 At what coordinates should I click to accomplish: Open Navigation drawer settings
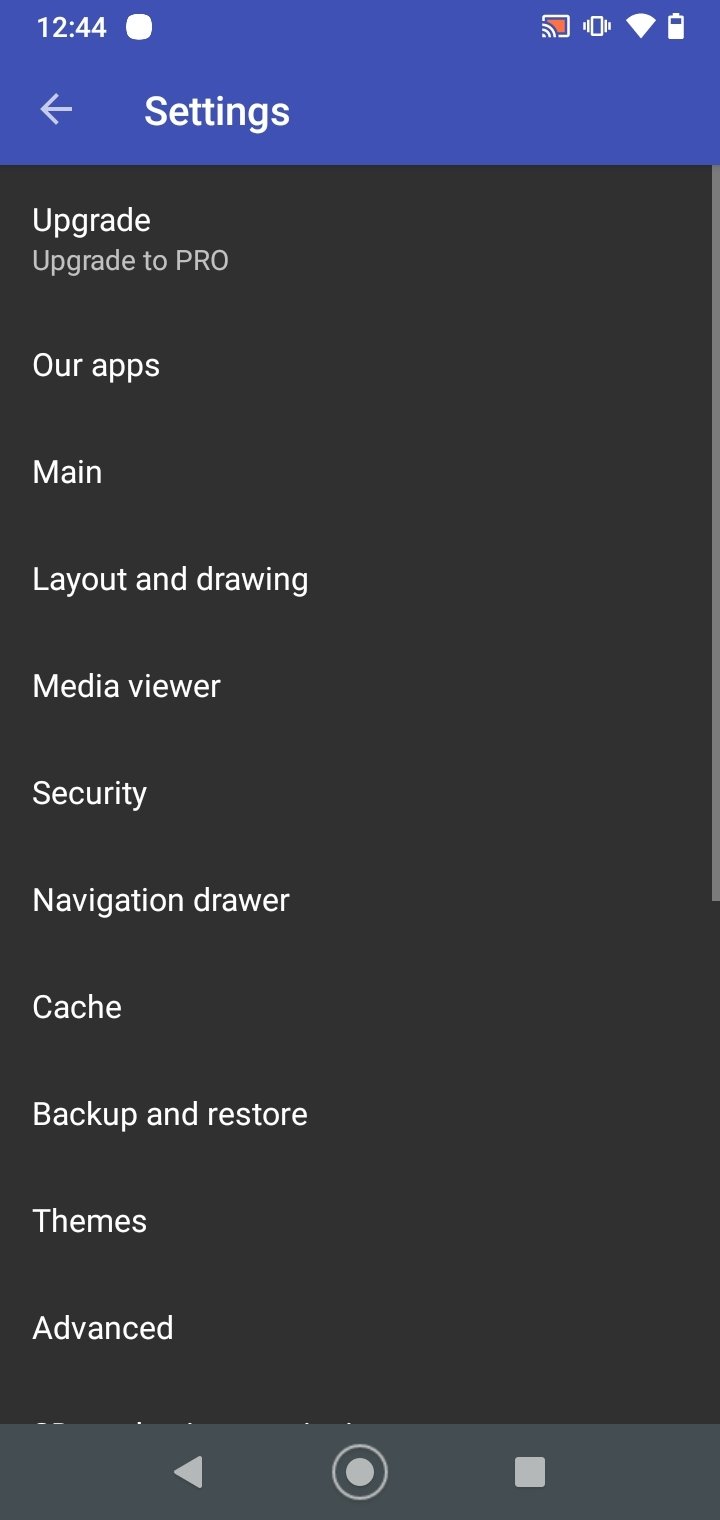pos(360,900)
